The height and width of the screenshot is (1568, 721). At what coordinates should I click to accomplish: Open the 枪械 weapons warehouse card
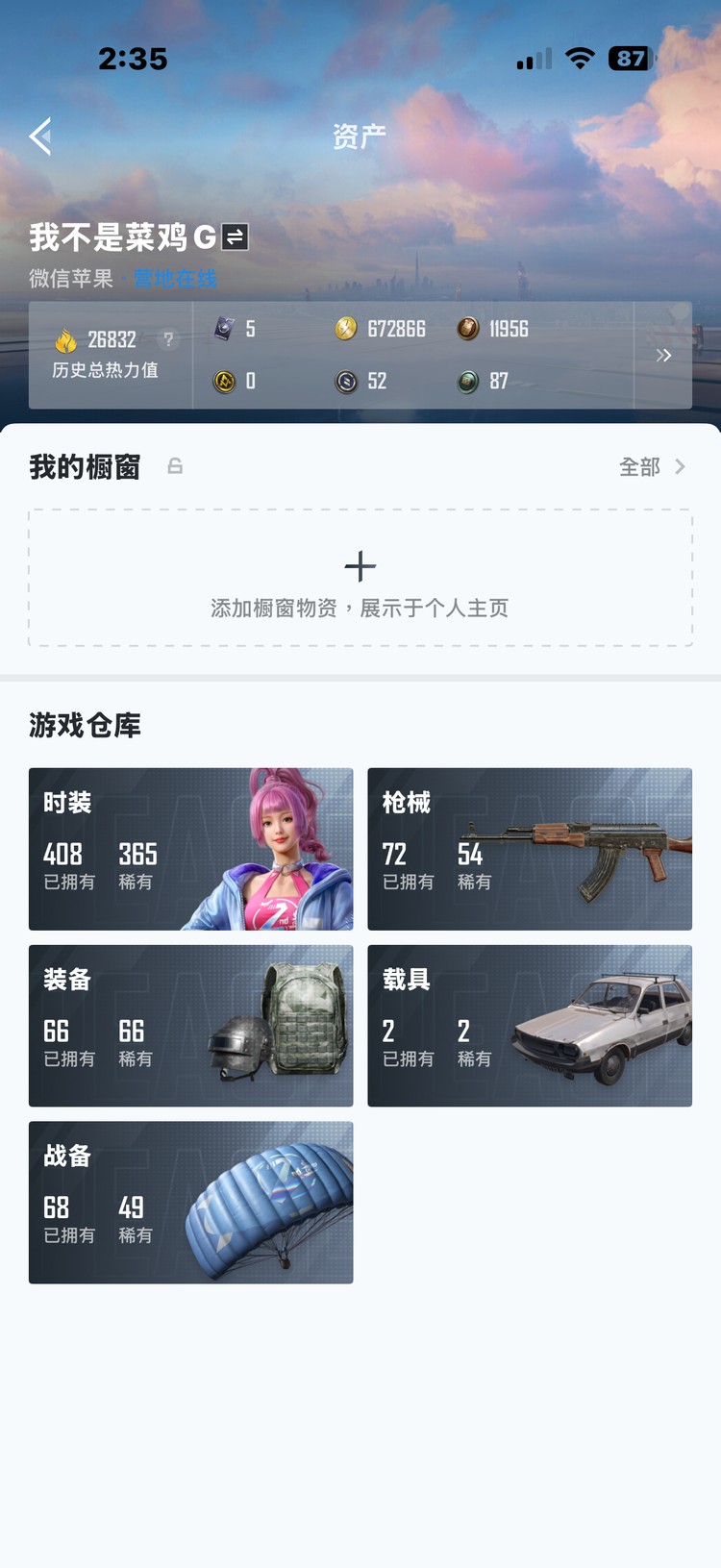pyautogui.click(x=530, y=849)
